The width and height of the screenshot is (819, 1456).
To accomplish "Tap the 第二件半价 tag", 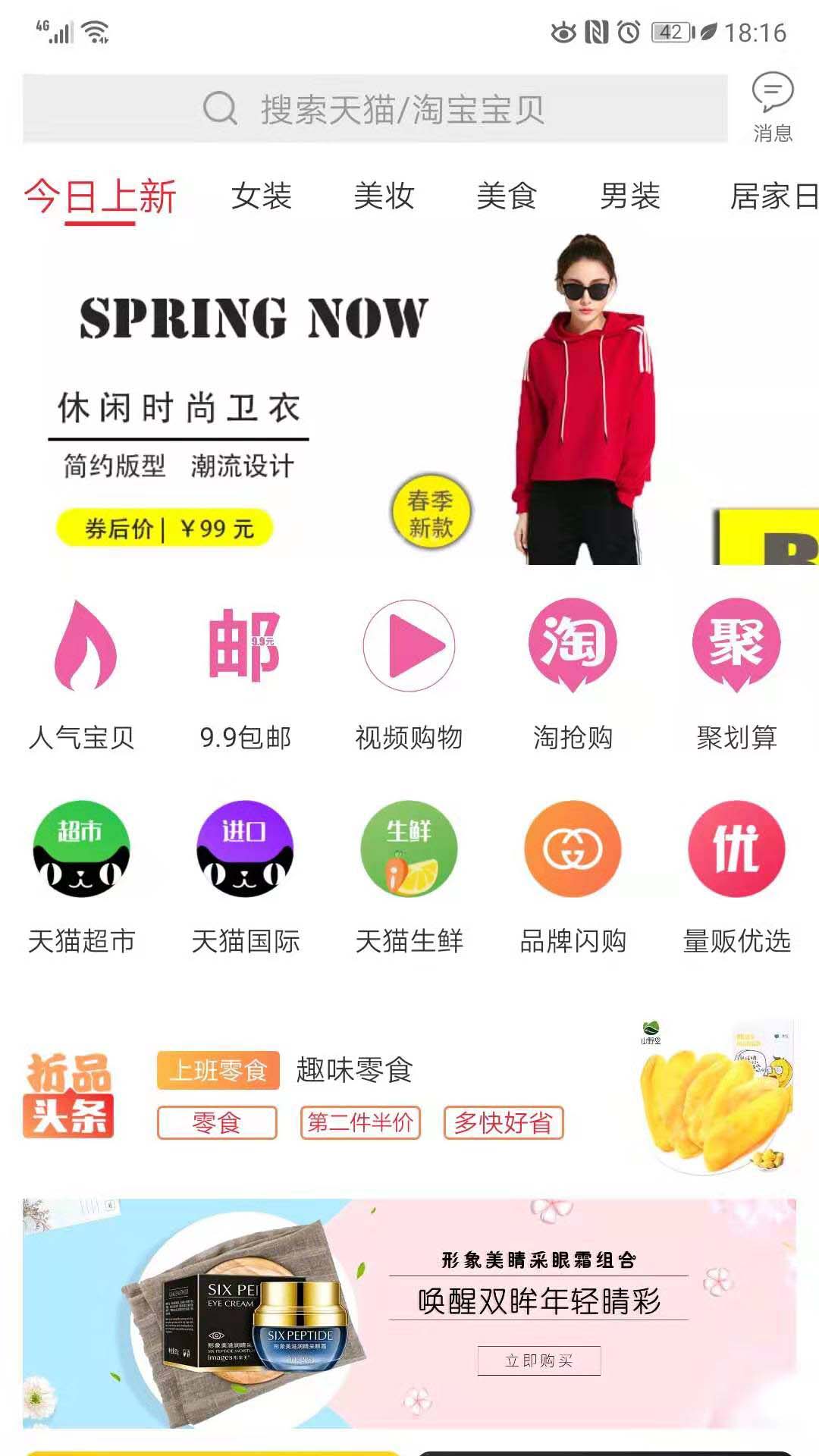I will tap(360, 1122).
